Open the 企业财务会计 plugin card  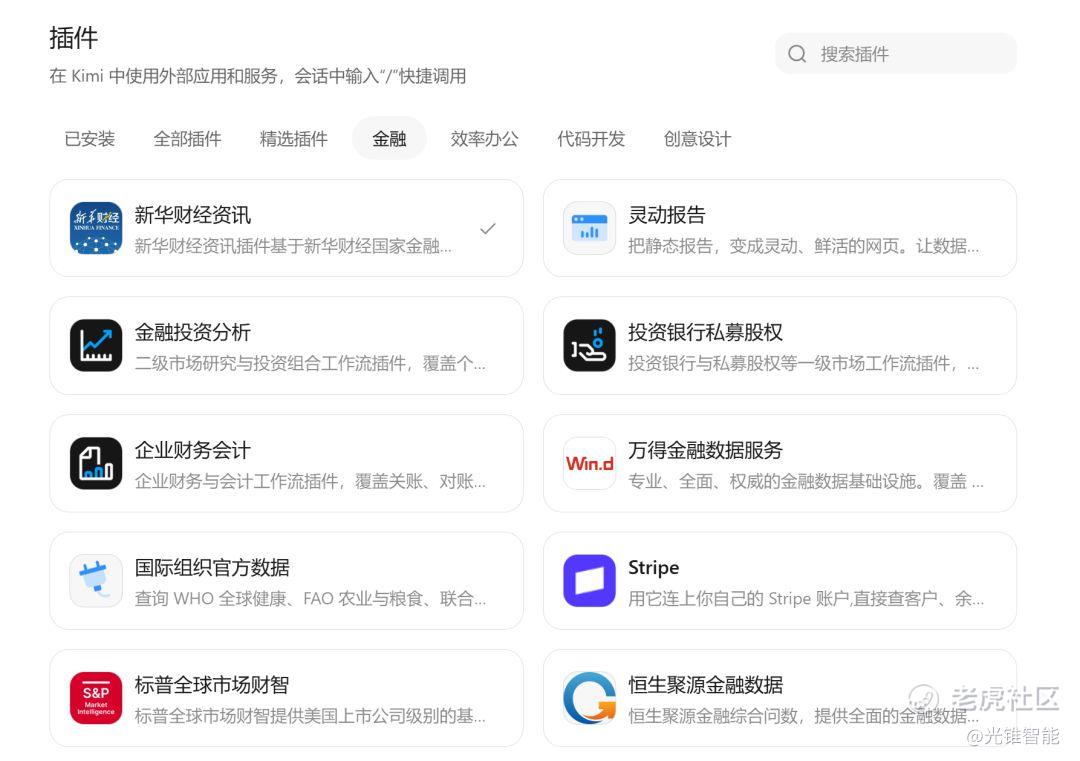pos(287,463)
